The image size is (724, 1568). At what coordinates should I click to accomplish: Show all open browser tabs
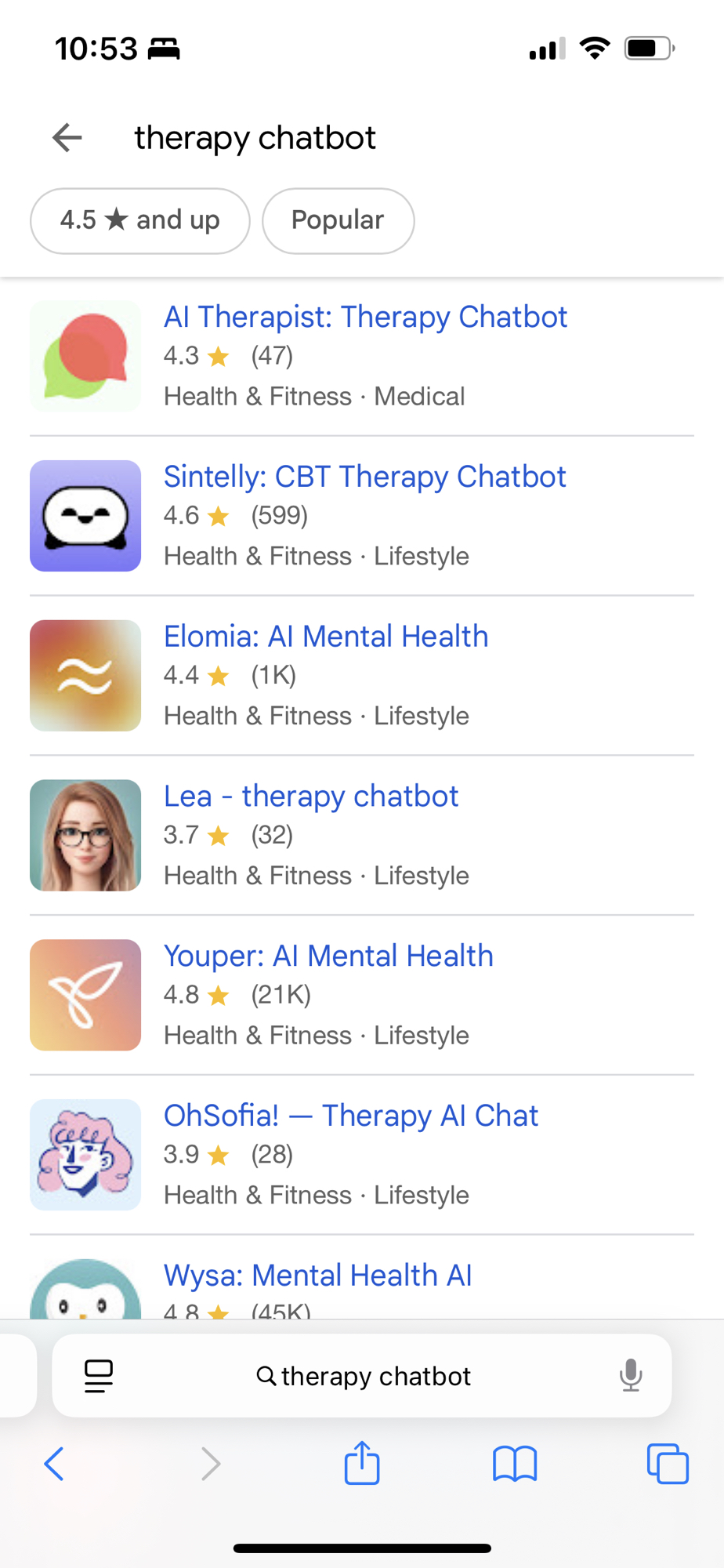(x=668, y=1464)
